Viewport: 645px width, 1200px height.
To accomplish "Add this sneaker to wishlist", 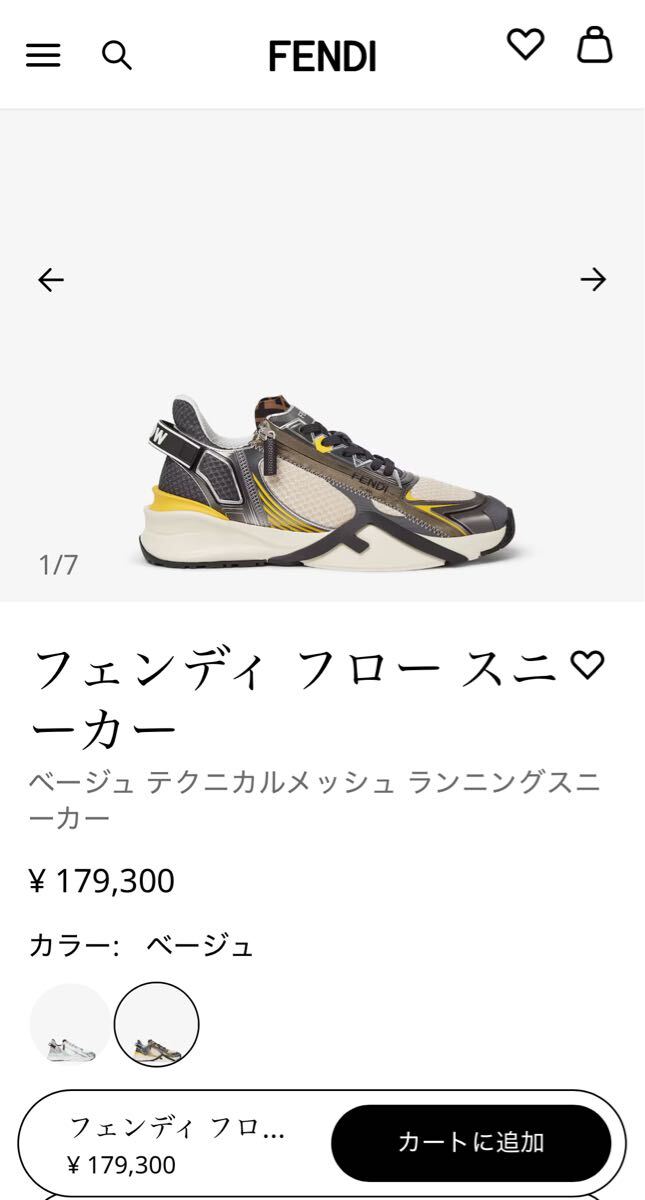I will pos(587,666).
